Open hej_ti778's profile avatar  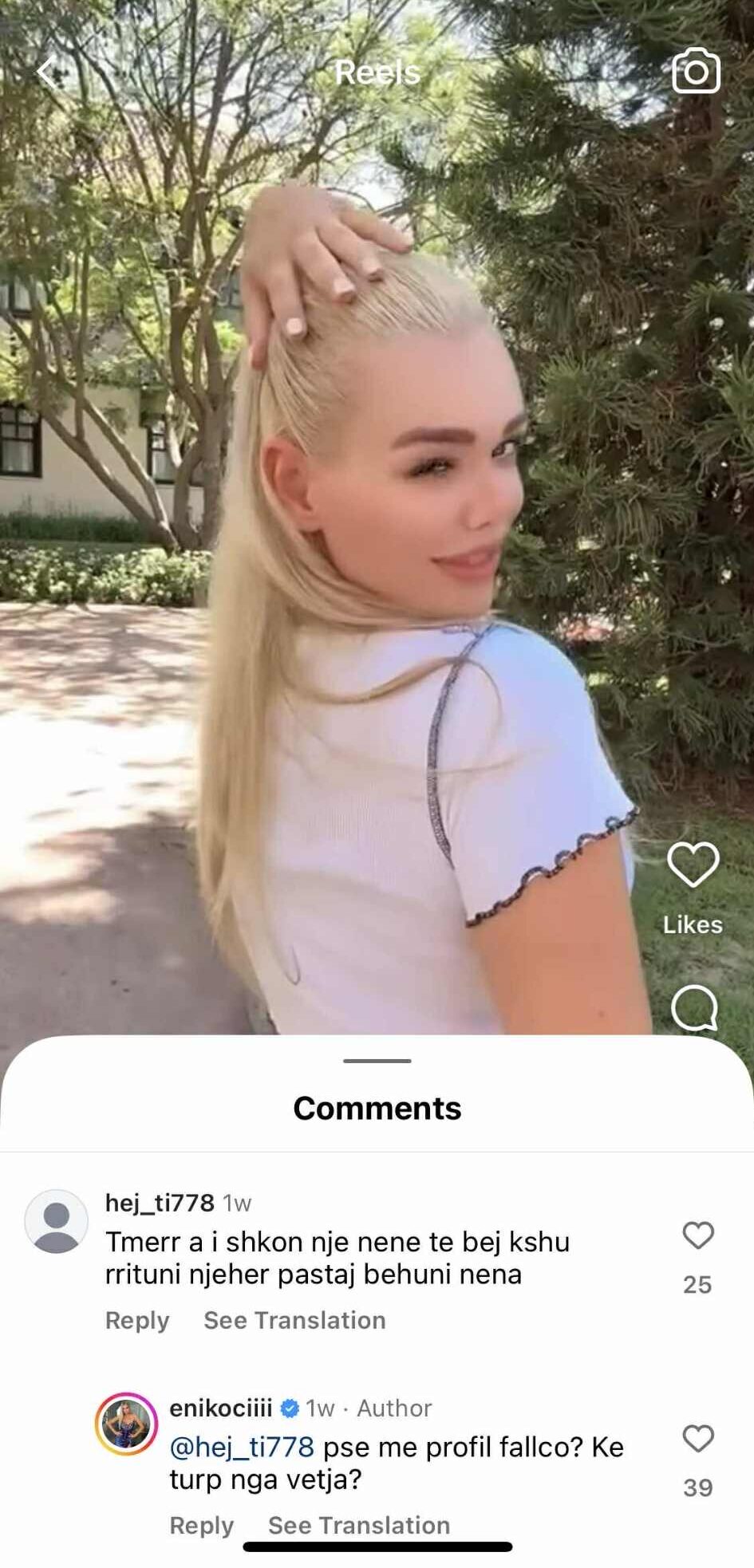coord(56,1221)
